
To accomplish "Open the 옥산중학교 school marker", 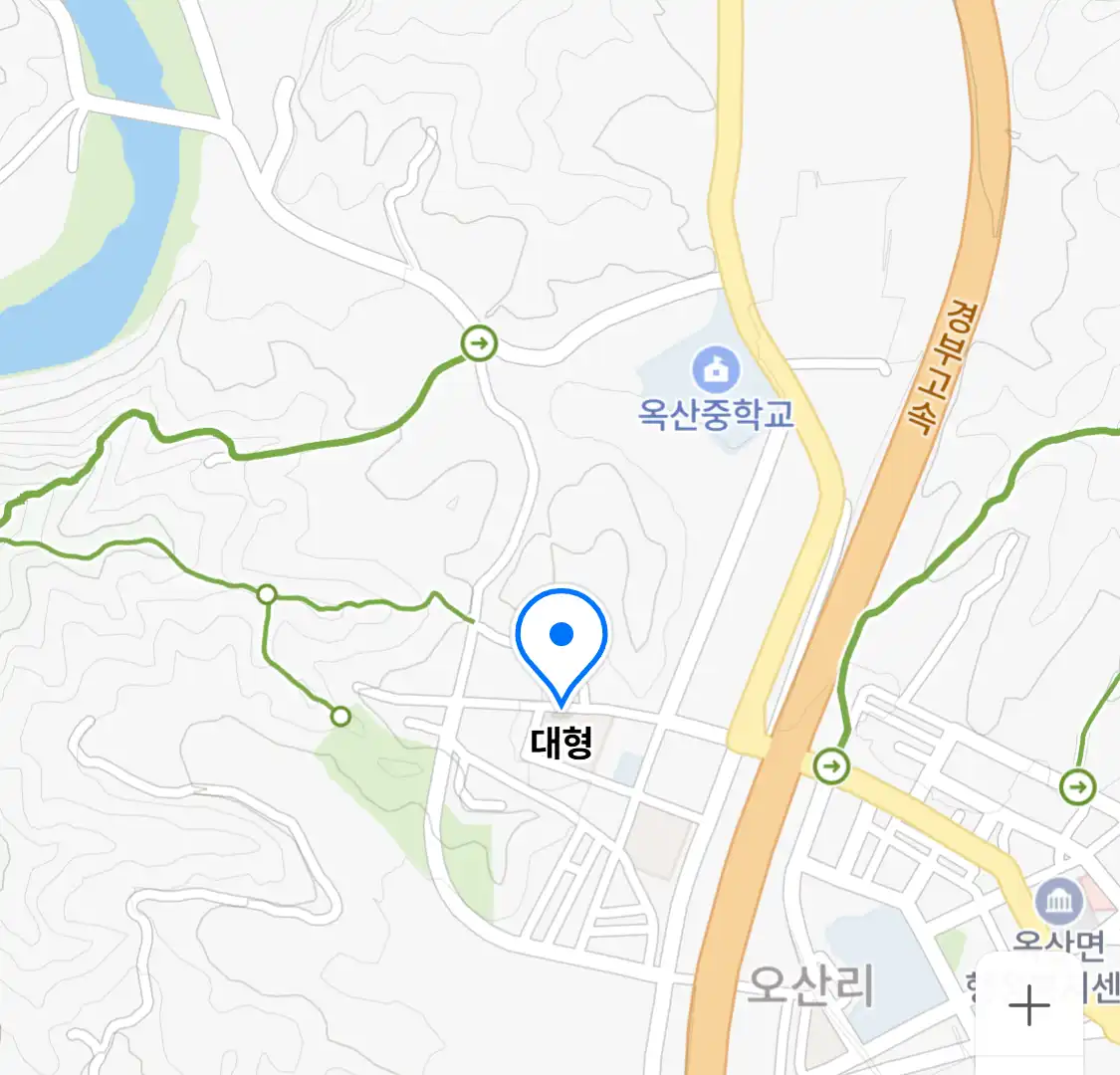I will point(715,370).
